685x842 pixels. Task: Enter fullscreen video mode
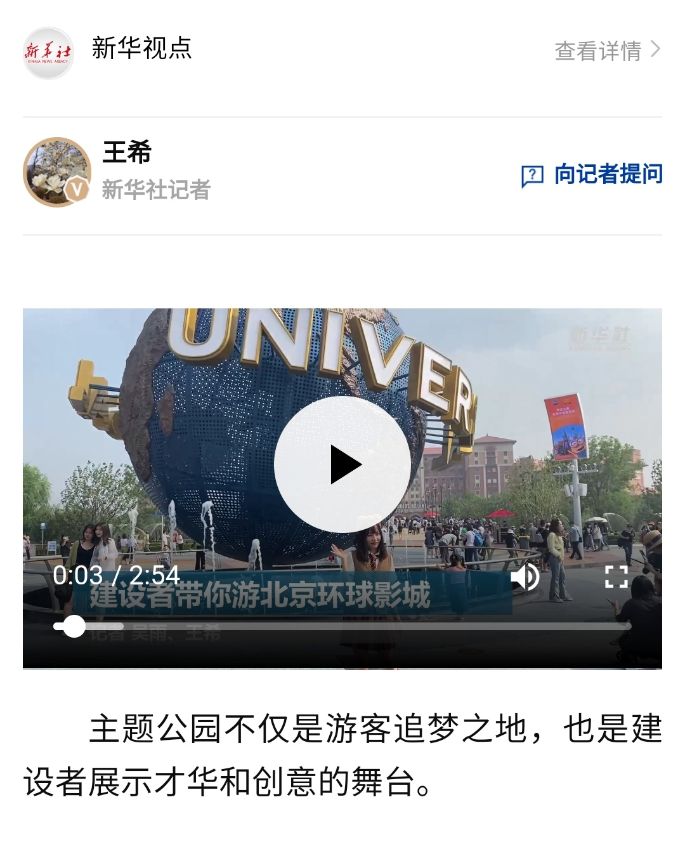coord(616,576)
